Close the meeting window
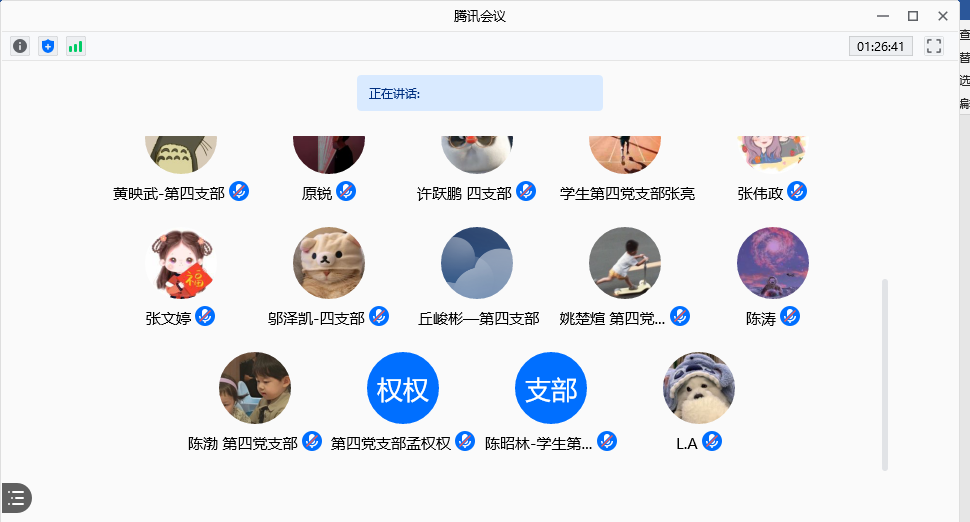 coord(942,16)
